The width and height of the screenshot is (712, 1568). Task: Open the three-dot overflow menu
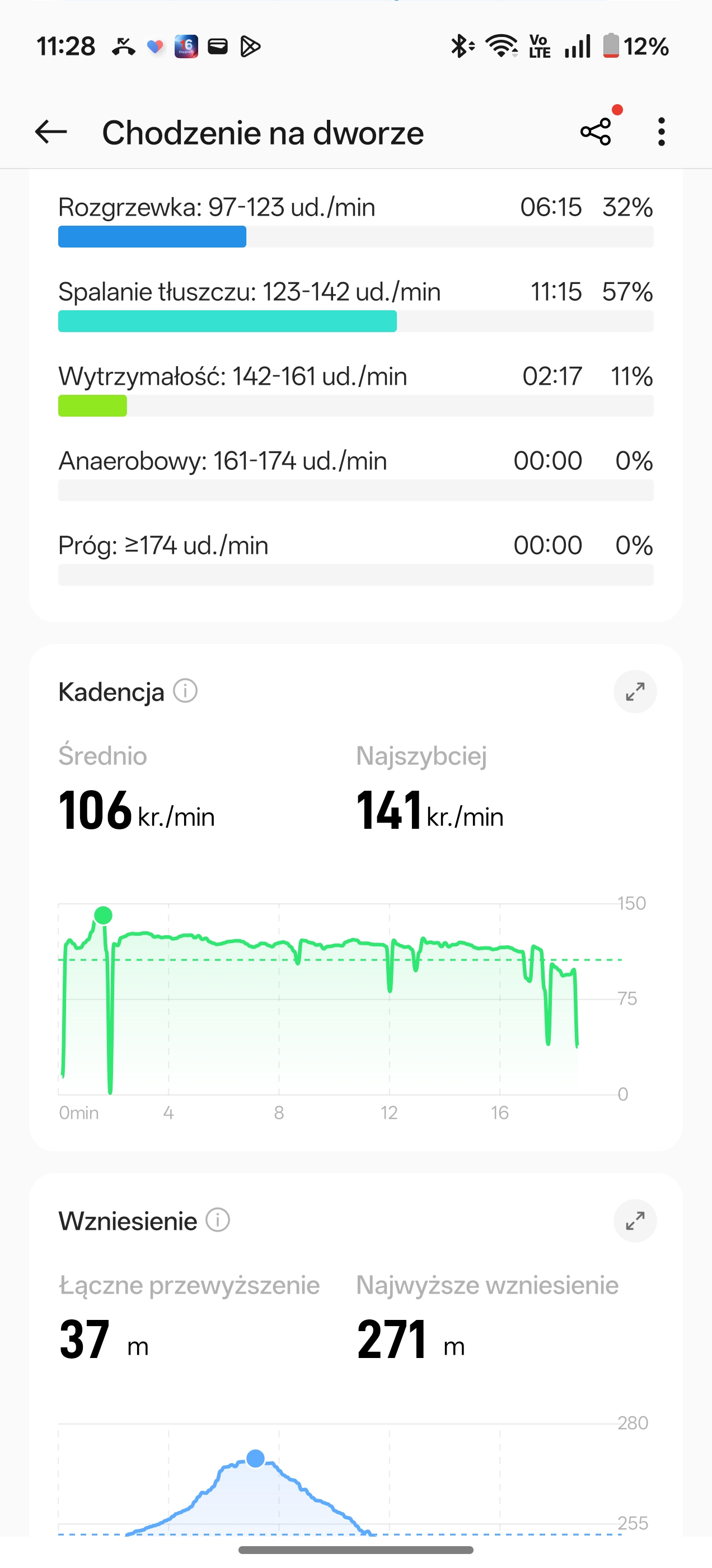click(662, 132)
